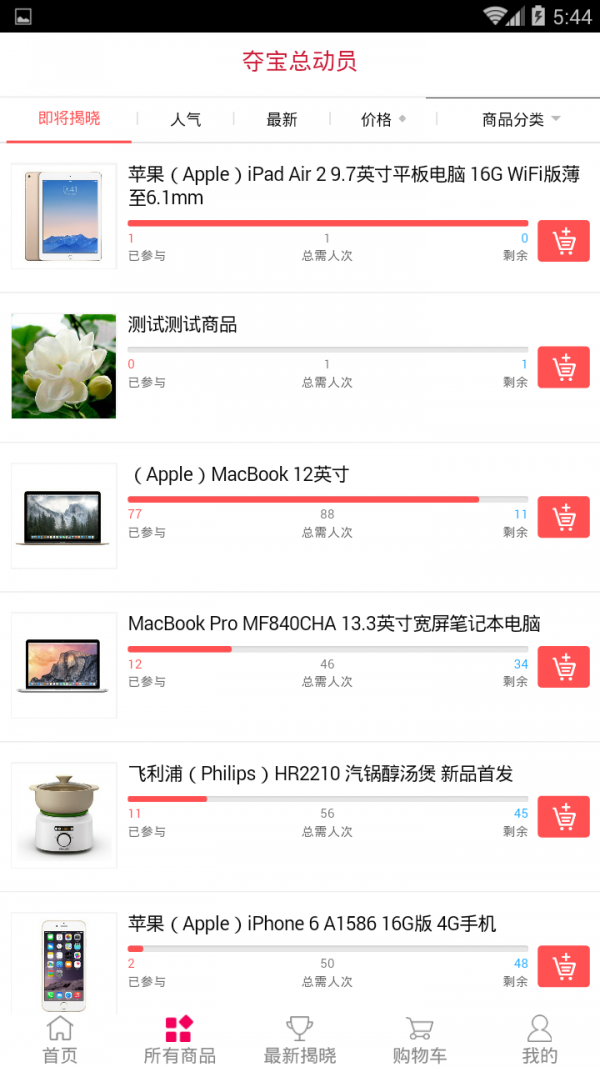
Task: Add MacBook Pro MF840CHA to the cart
Action: coord(563,667)
